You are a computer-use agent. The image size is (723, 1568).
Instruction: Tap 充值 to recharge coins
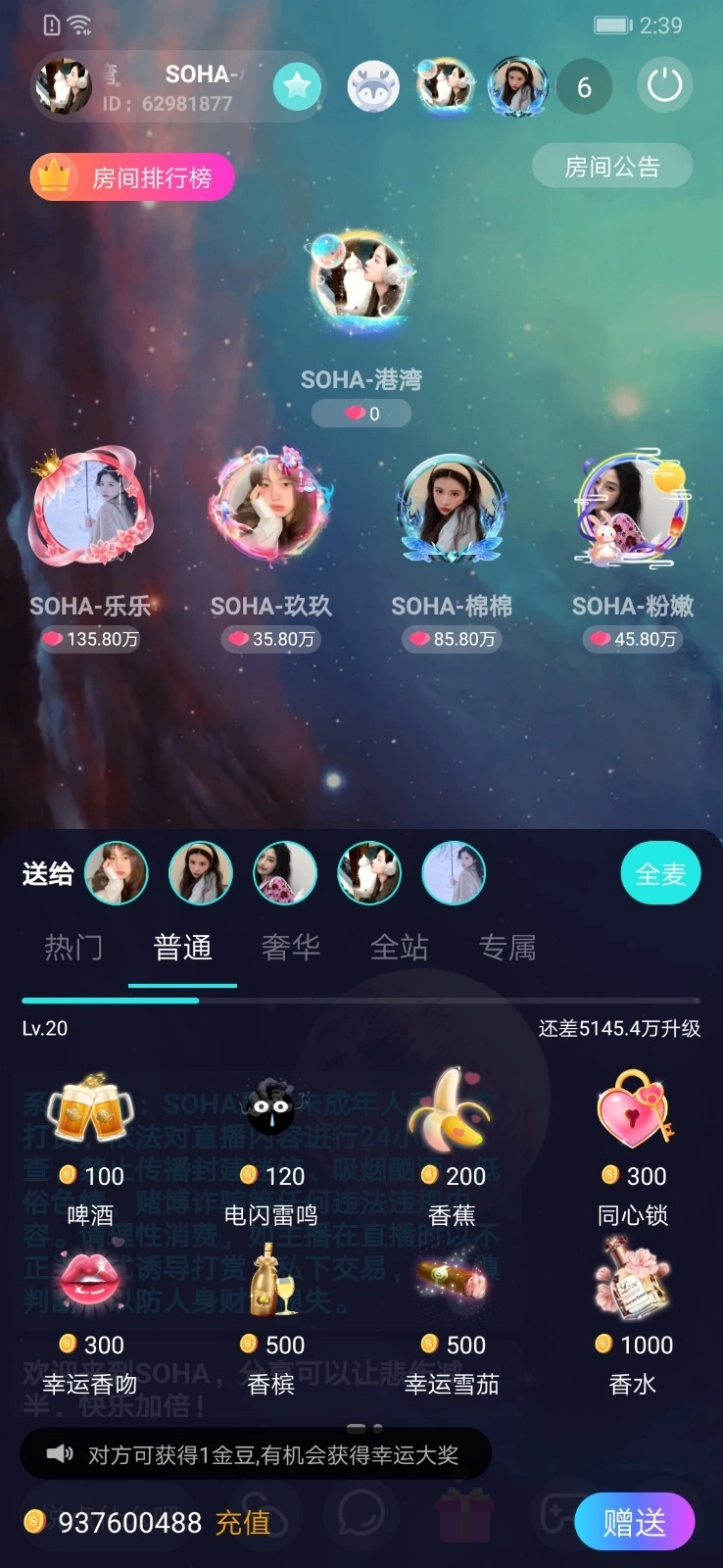coord(242,1522)
